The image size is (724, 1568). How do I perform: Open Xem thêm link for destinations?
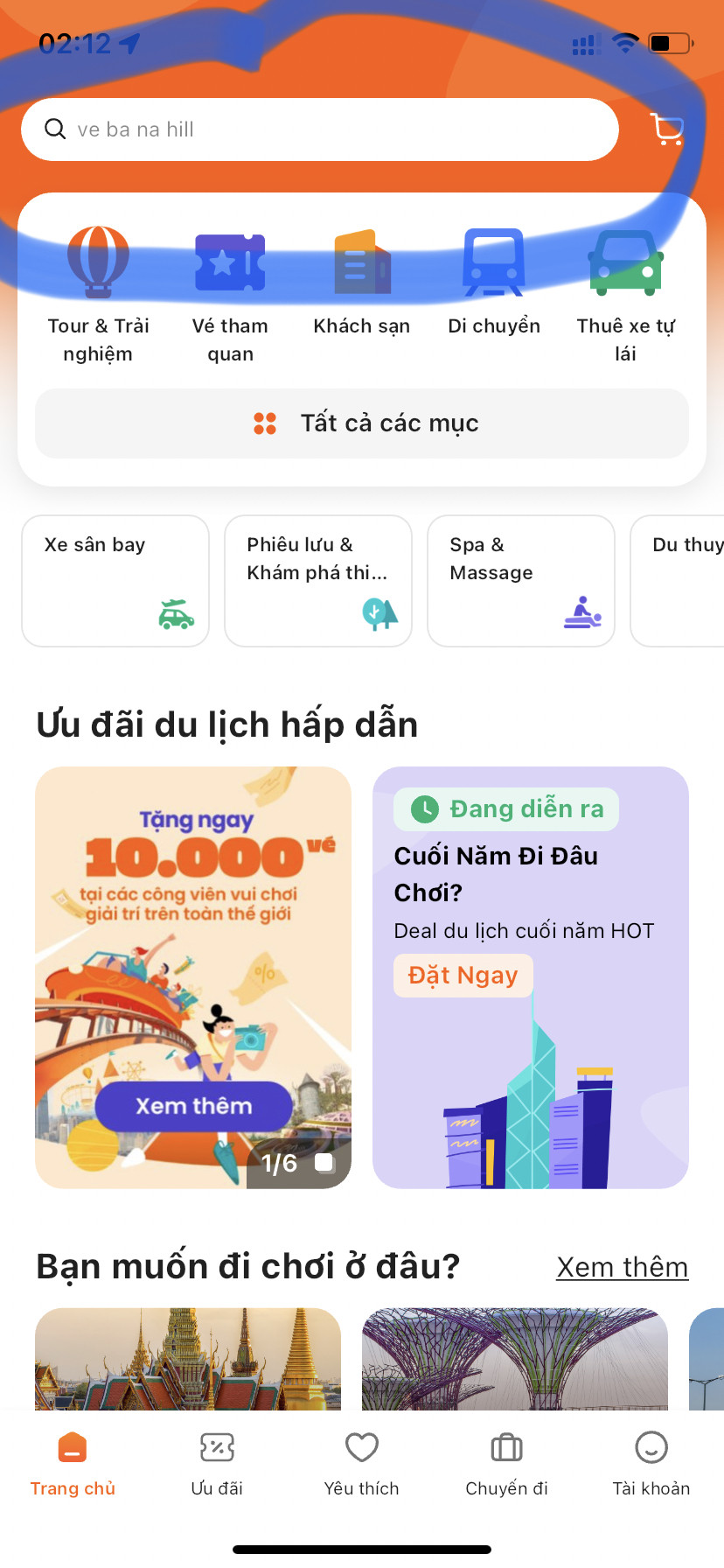tap(622, 1267)
